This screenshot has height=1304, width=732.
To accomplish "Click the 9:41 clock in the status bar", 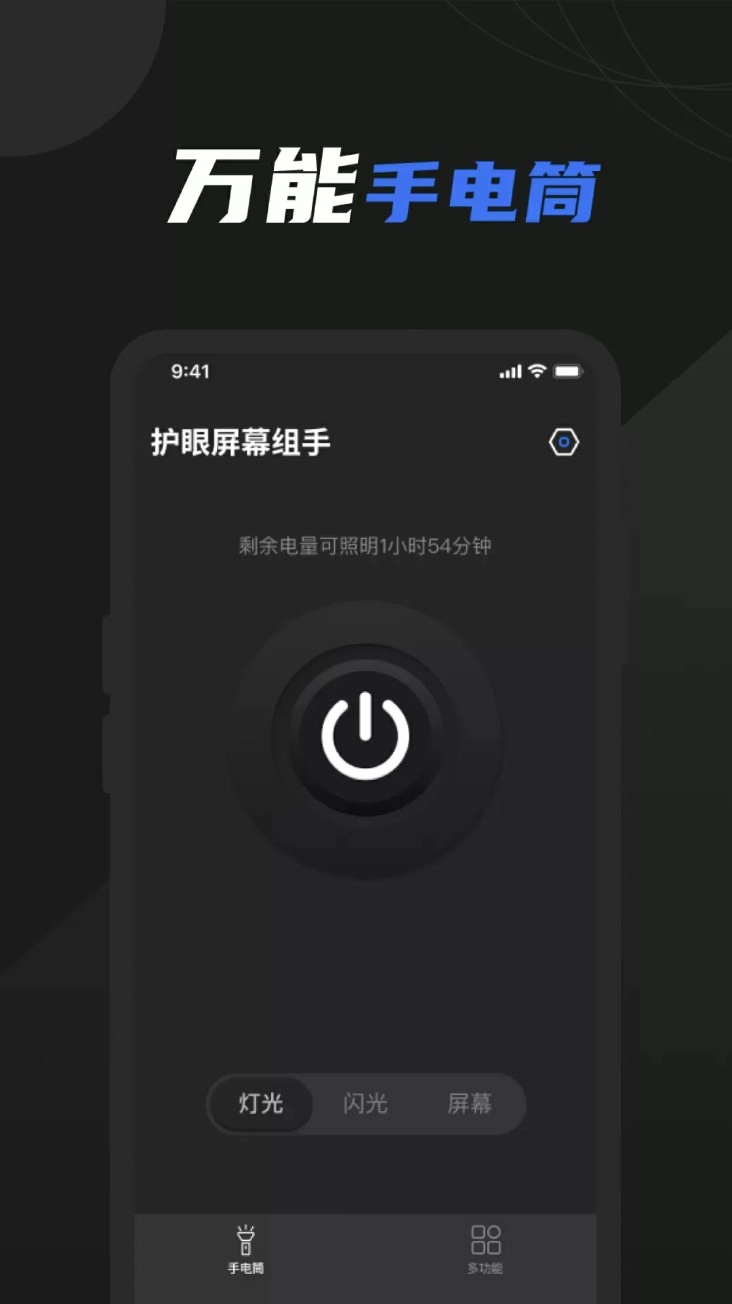I will coord(189,370).
